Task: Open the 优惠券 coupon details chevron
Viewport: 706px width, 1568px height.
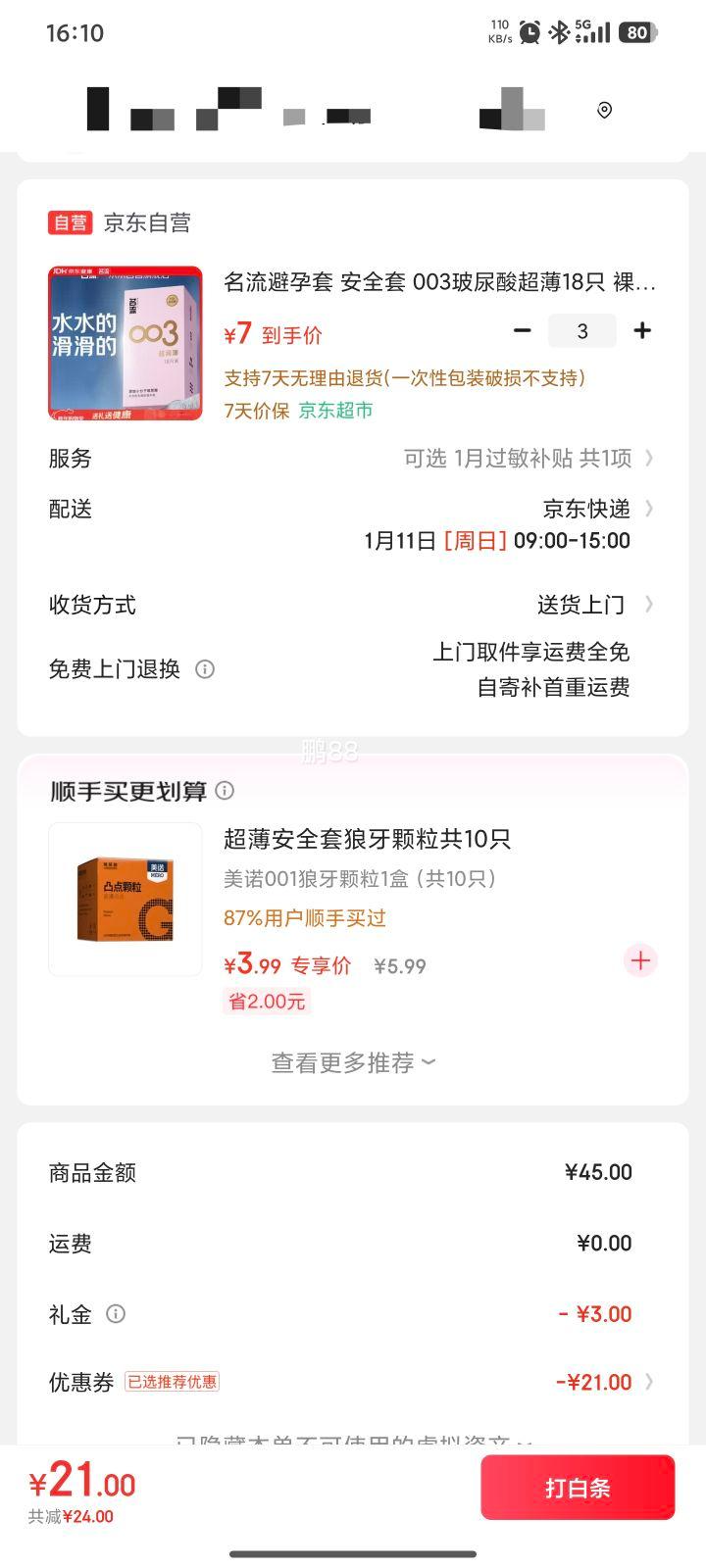Action: 650,1382
